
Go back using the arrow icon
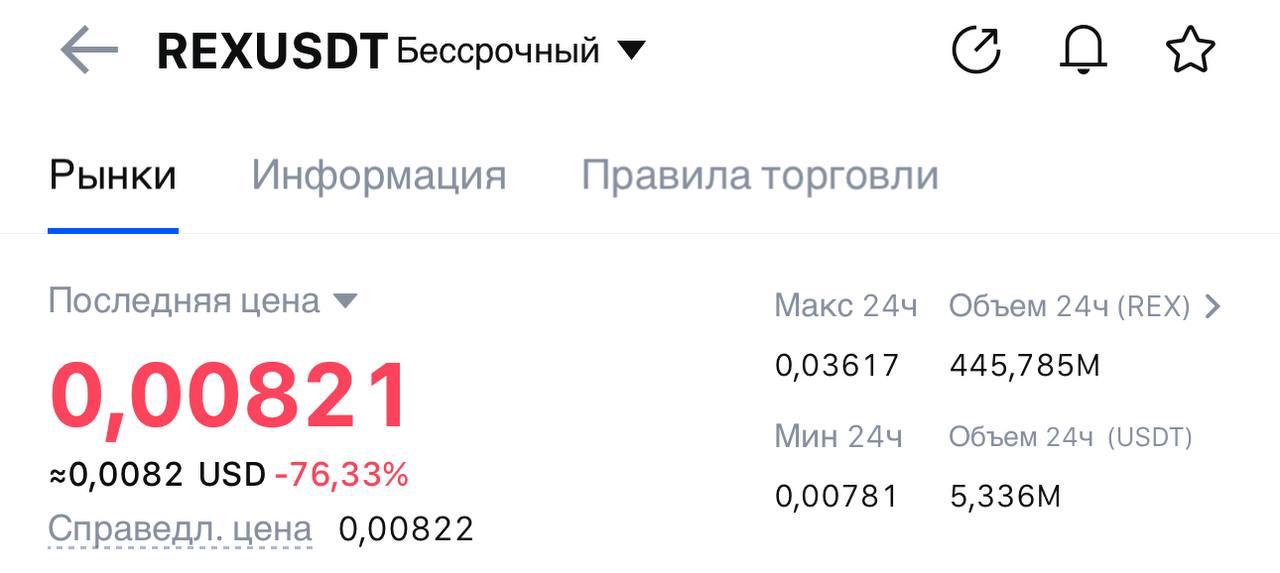(89, 50)
